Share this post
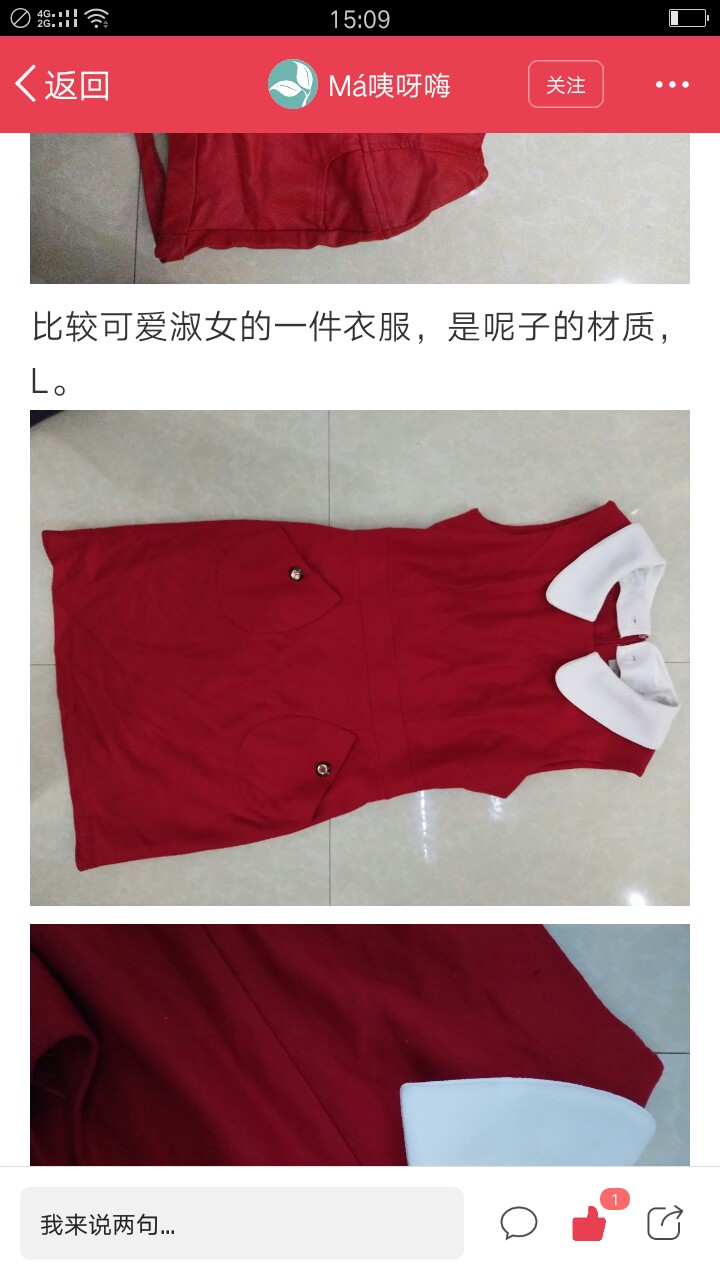This screenshot has width=720, height=1280. [664, 1223]
